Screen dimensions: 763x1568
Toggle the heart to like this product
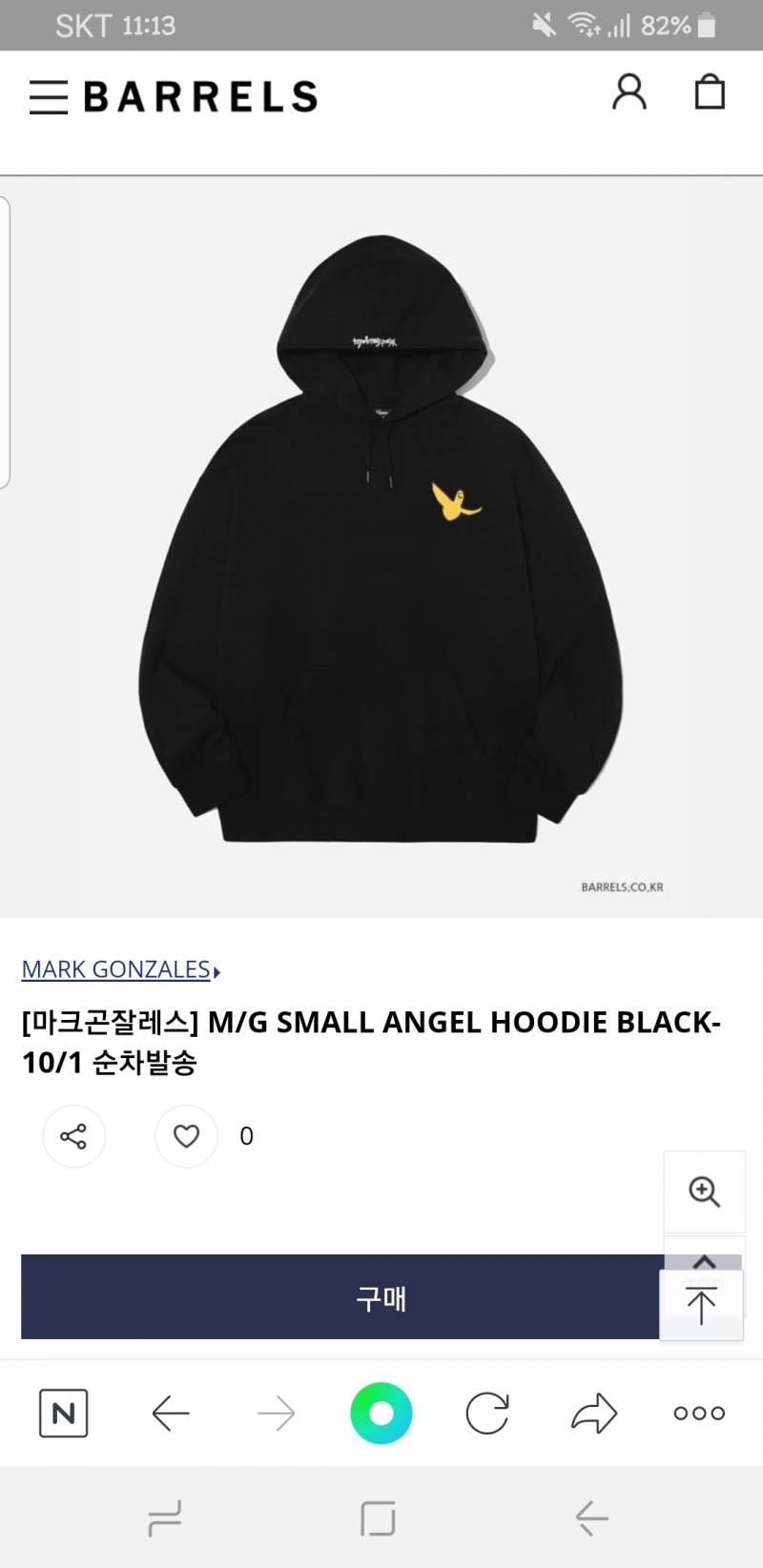coord(185,1136)
